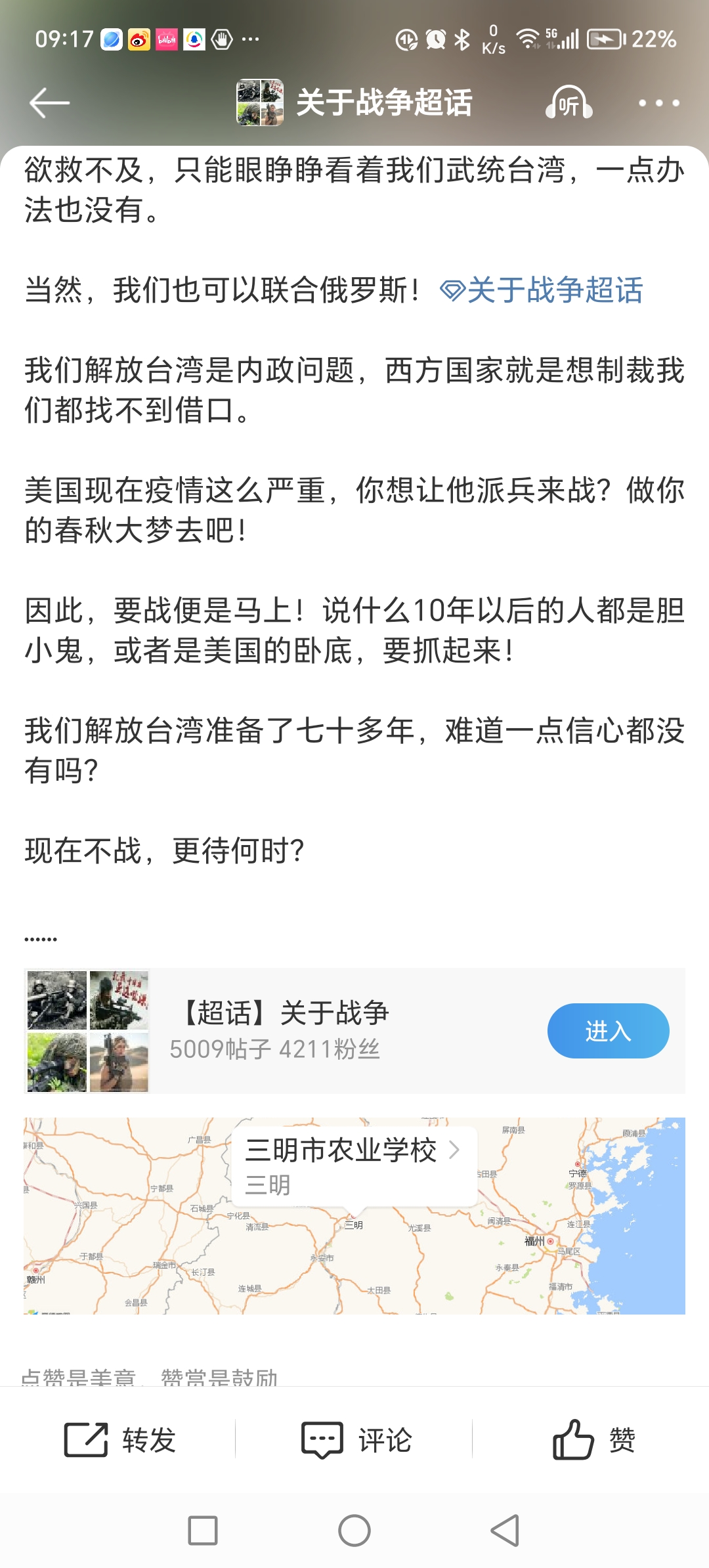Open the blue 关于战争超话 link in post

(542, 290)
